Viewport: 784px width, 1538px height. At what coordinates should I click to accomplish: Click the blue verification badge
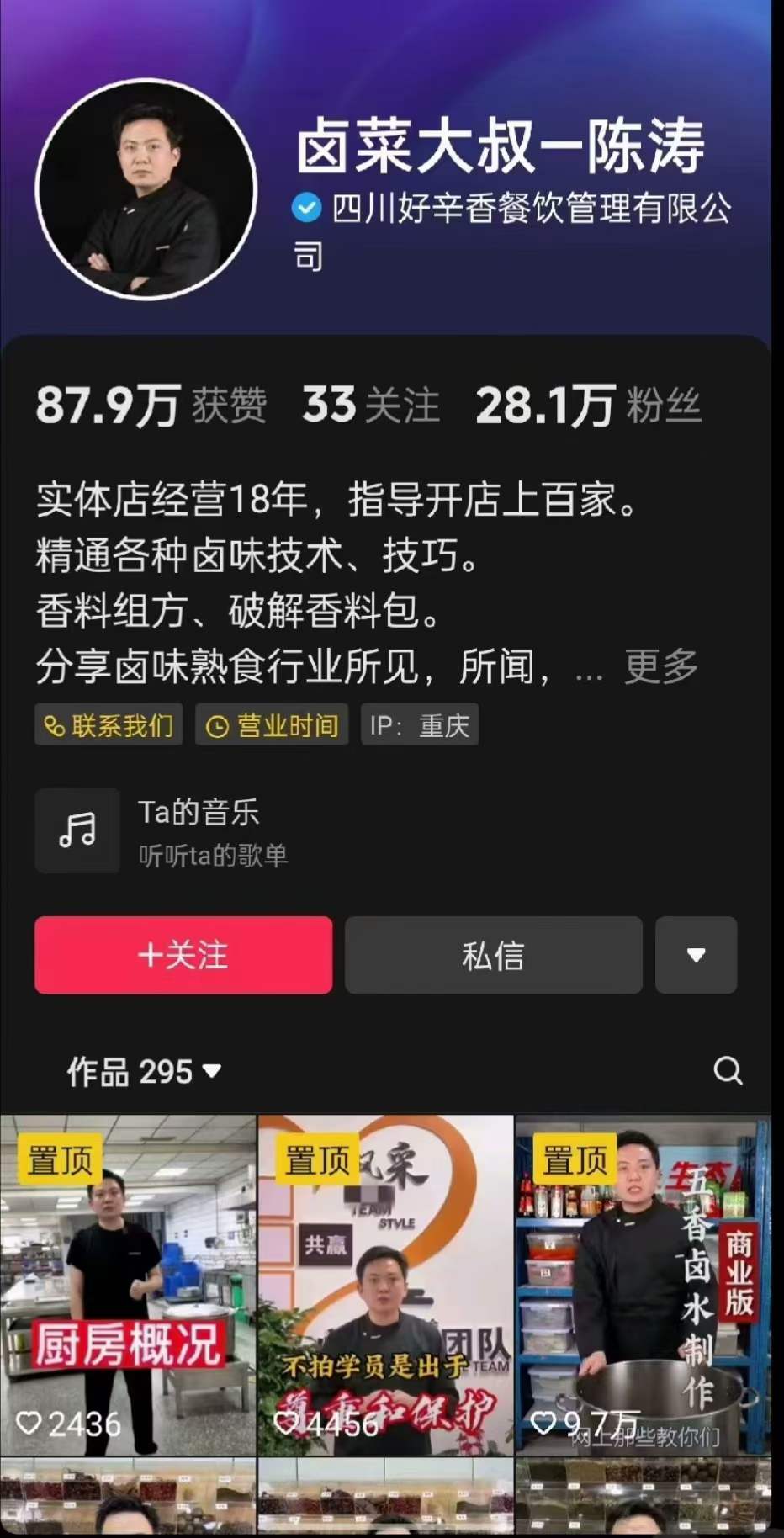click(306, 207)
